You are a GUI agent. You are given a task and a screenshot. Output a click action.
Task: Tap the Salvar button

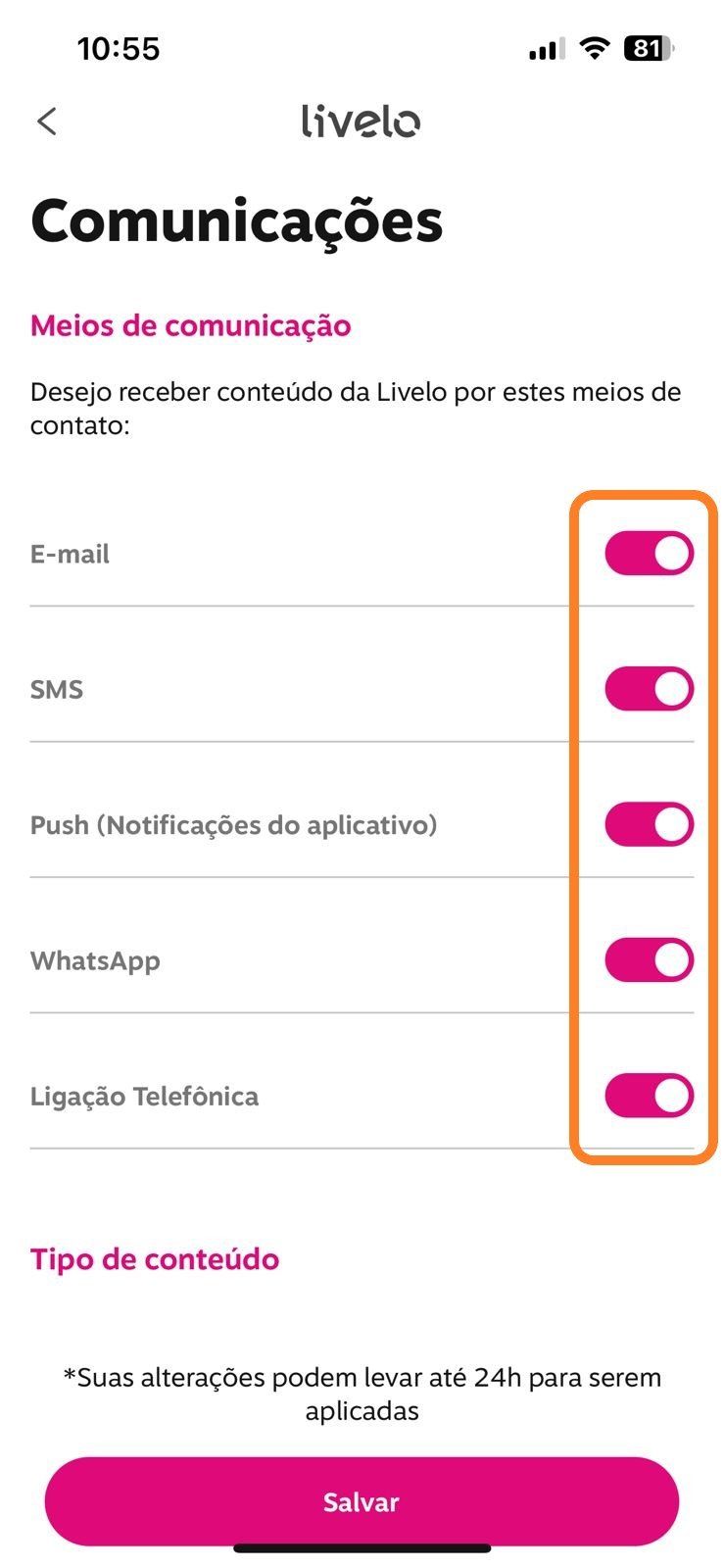click(x=362, y=1501)
